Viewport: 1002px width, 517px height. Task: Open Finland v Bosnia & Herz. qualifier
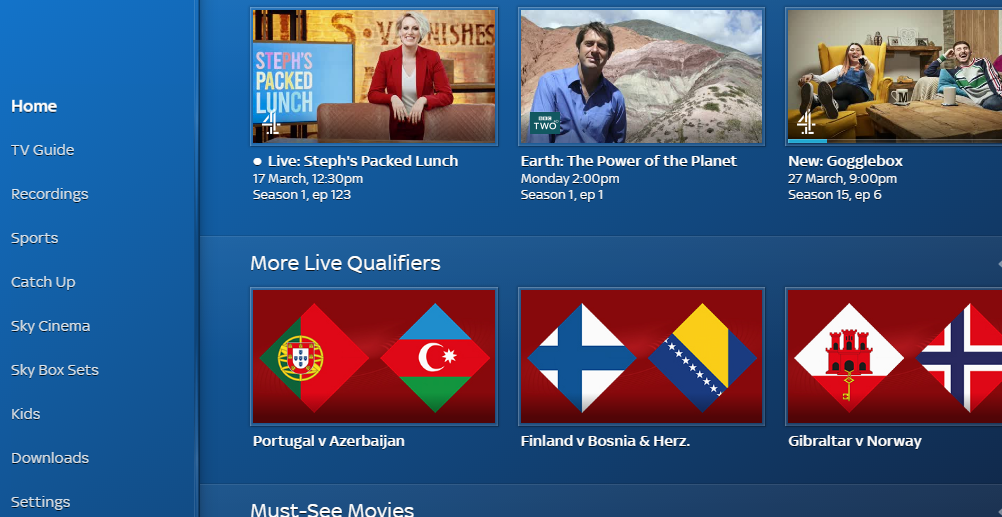click(x=641, y=357)
